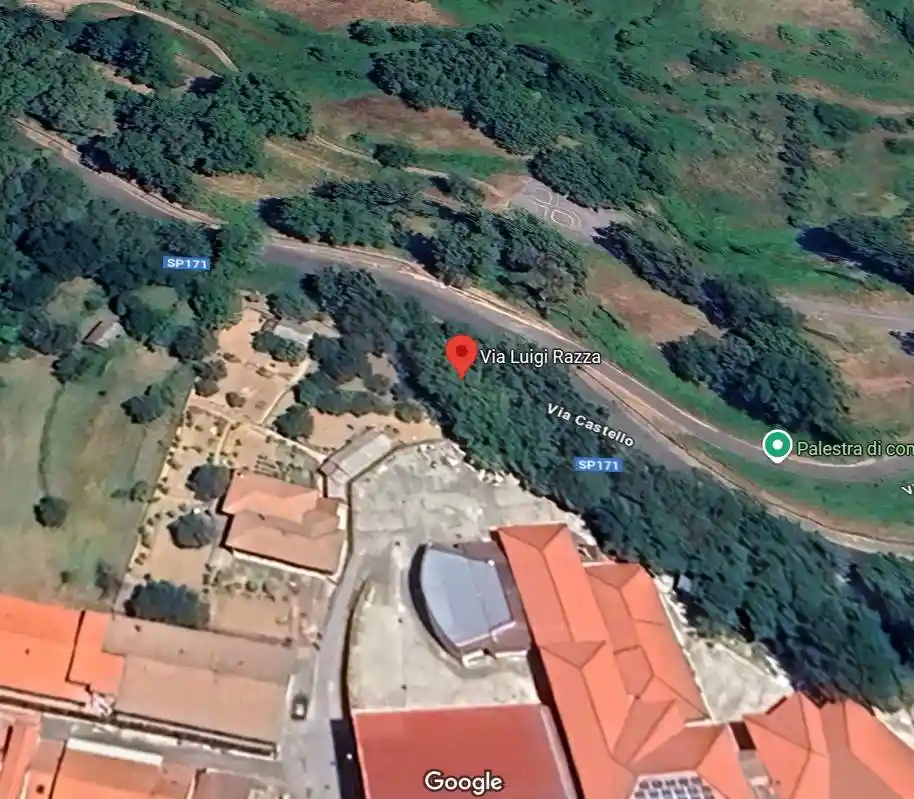Open the green Palestra place marker
The width and height of the screenshot is (914, 799).
[x=776, y=445]
